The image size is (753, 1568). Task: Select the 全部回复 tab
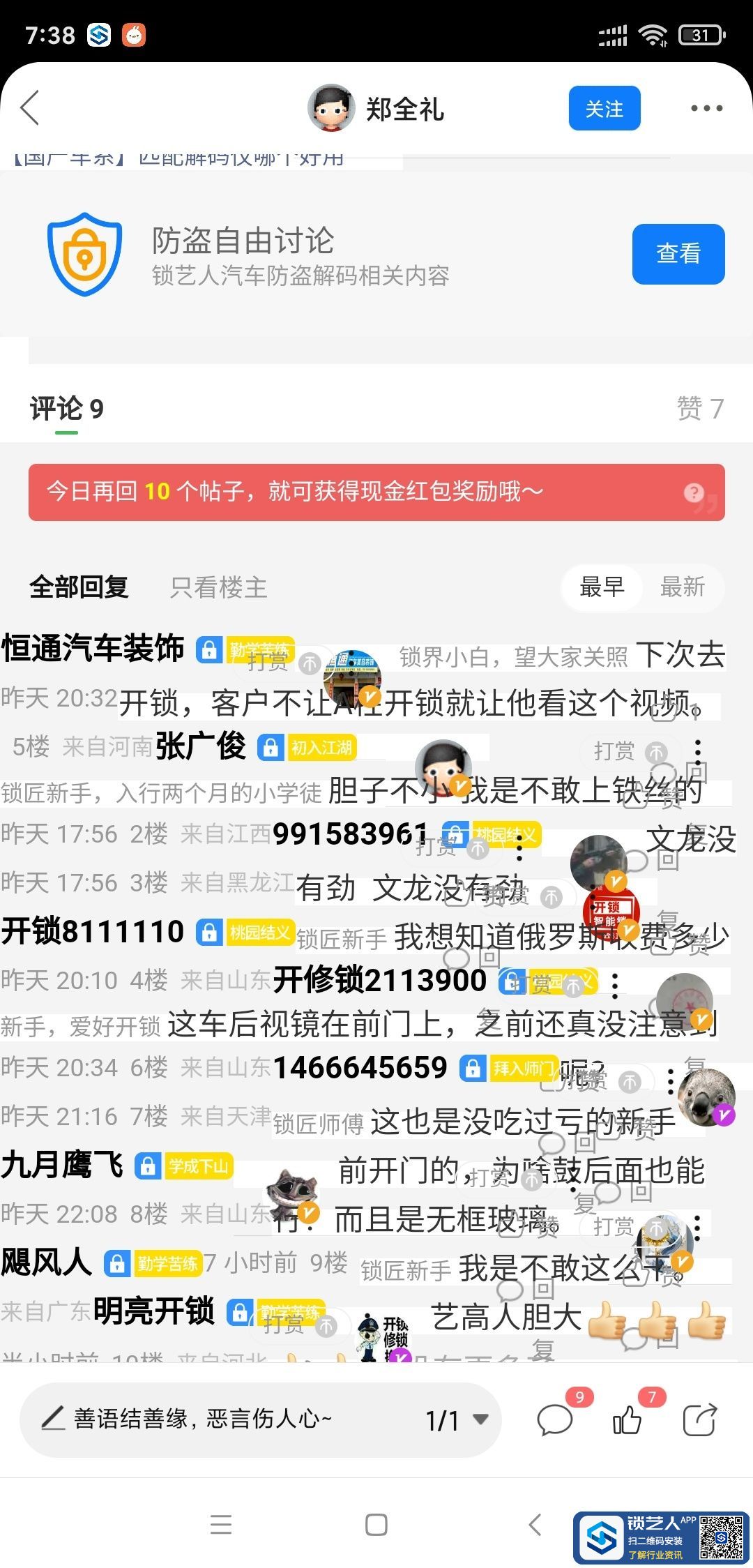[79, 587]
